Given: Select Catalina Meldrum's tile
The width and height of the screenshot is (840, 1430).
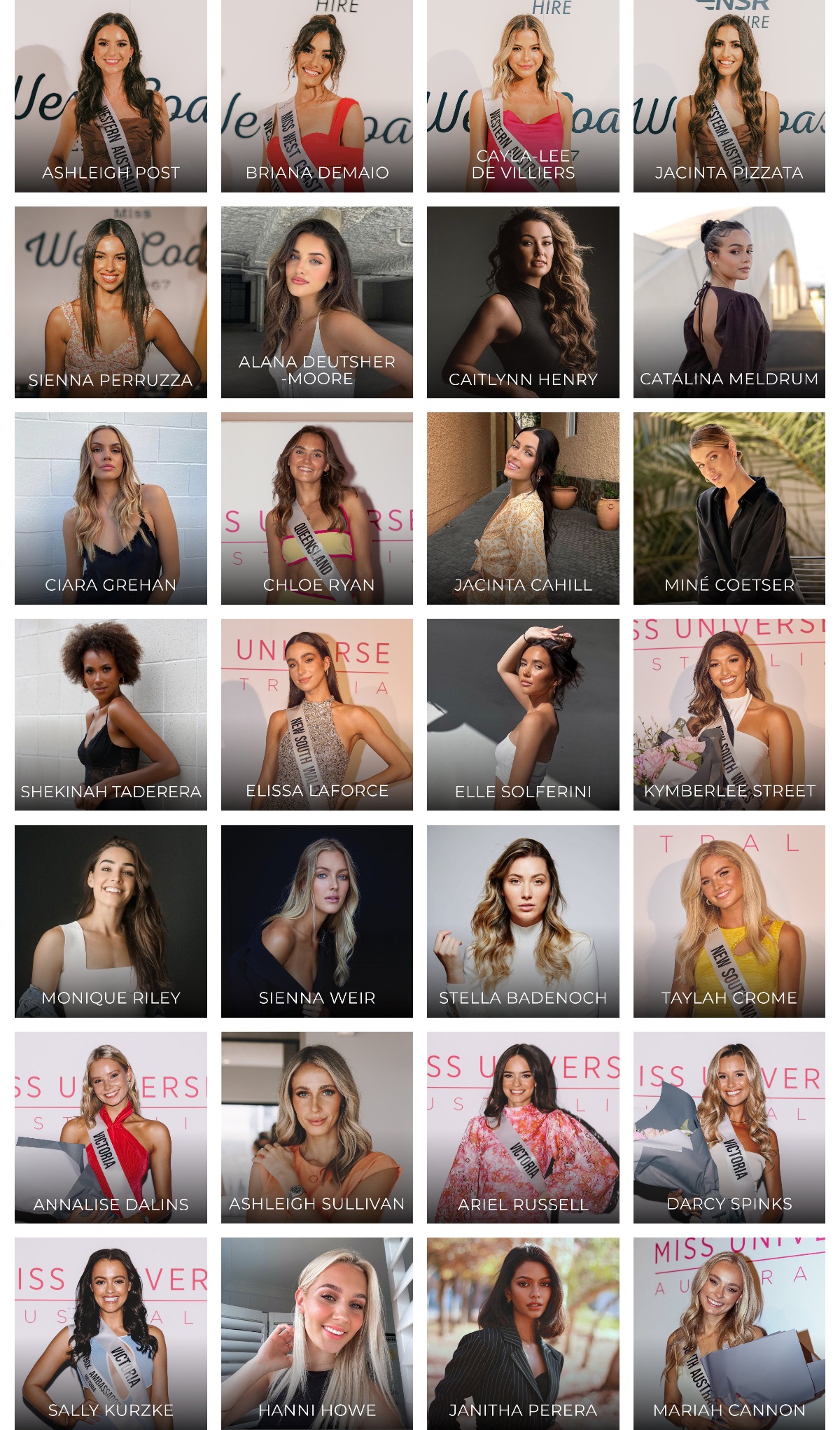Looking at the screenshot, I should click(729, 302).
